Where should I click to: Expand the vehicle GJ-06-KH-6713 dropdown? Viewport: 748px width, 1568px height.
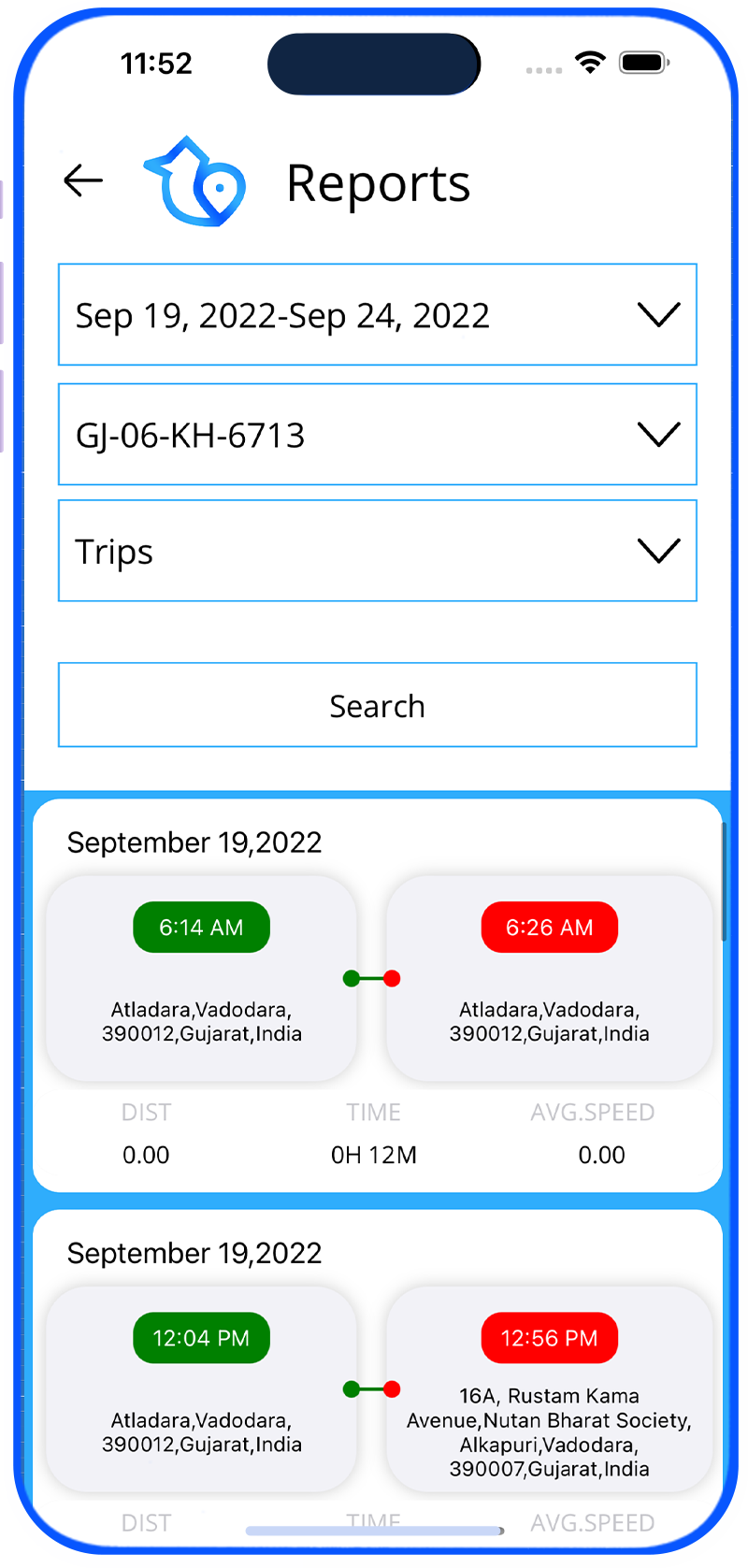point(378,434)
